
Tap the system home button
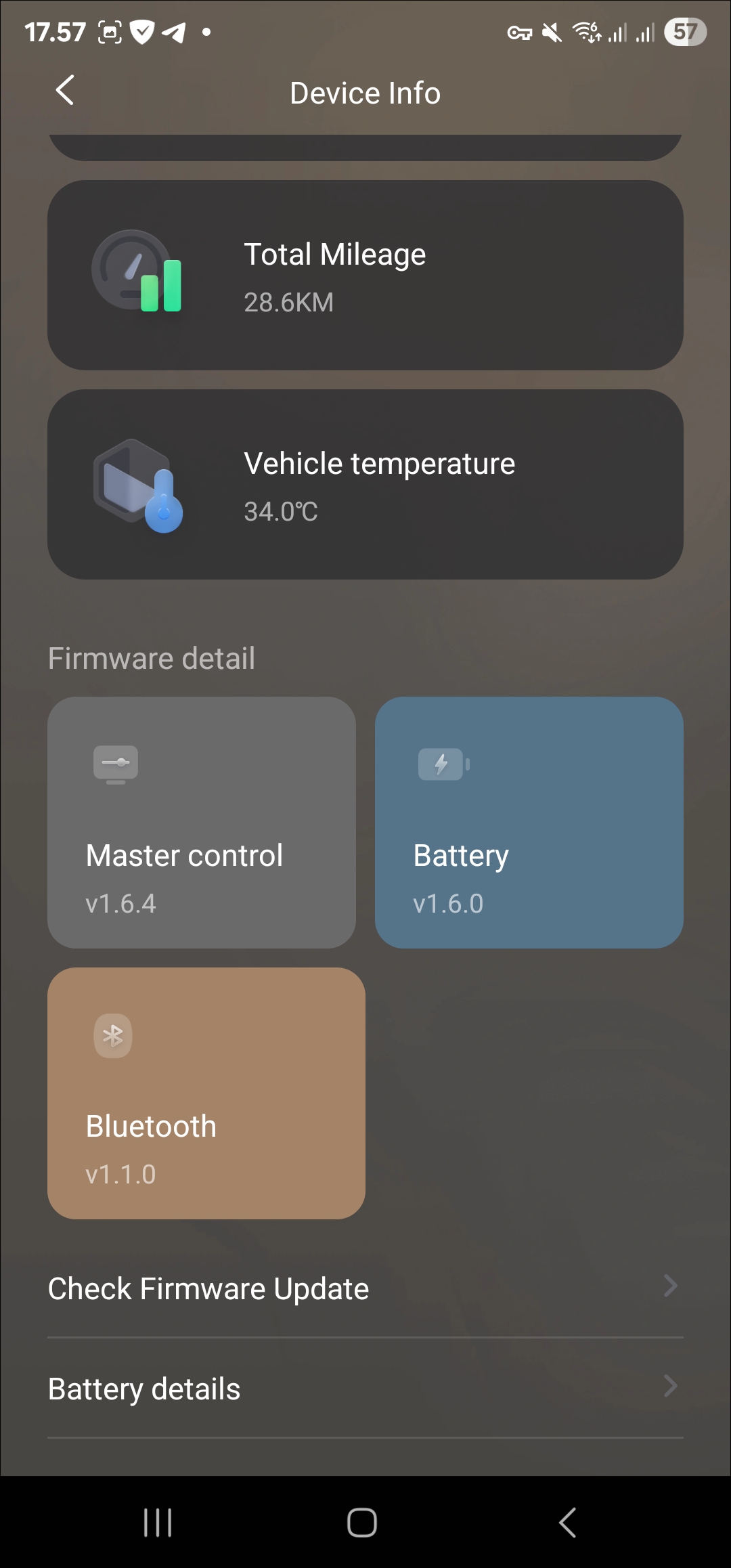pyautogui.click(x=362, y=1523)
